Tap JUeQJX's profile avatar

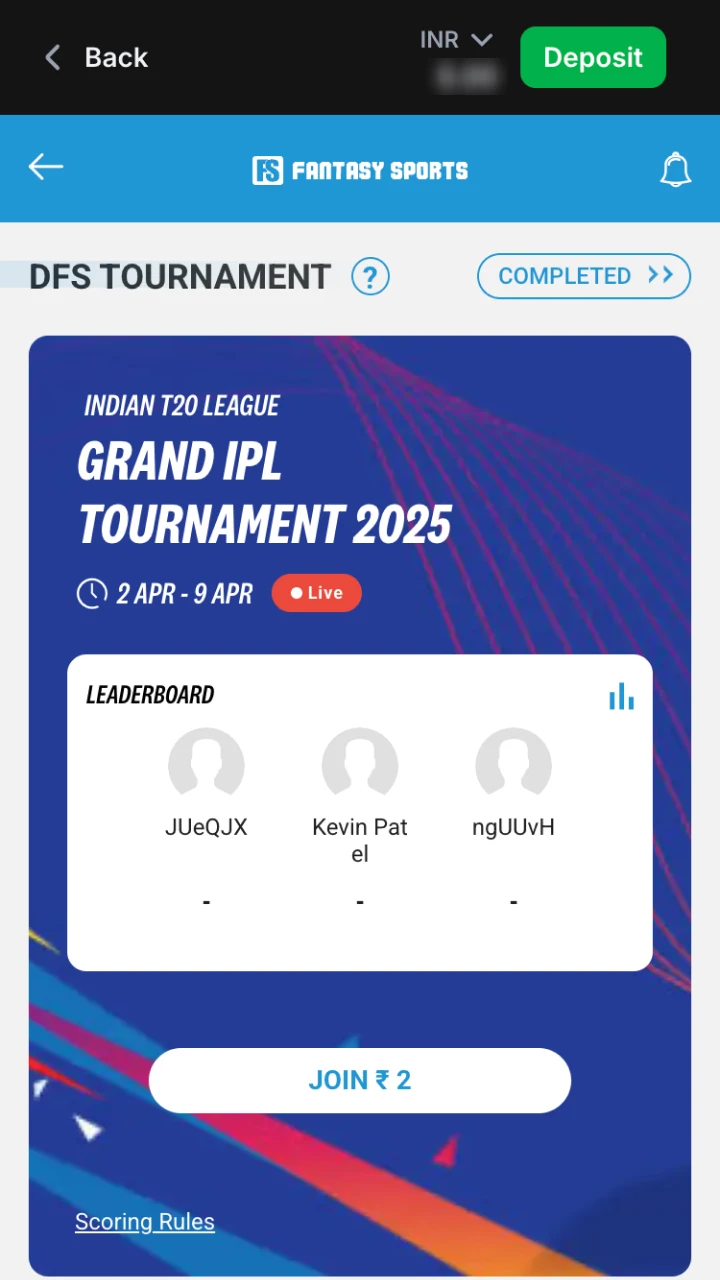tap(206, 765)
